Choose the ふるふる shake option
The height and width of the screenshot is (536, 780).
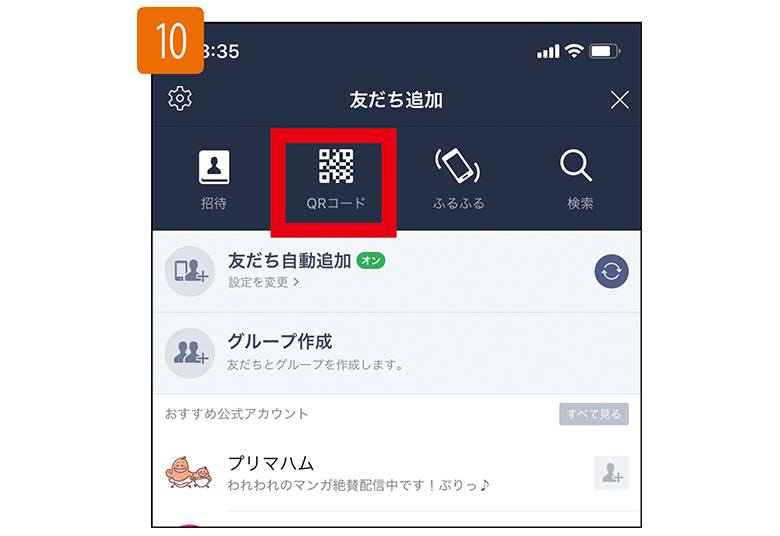pyautogui.click(x=458, y=180)
